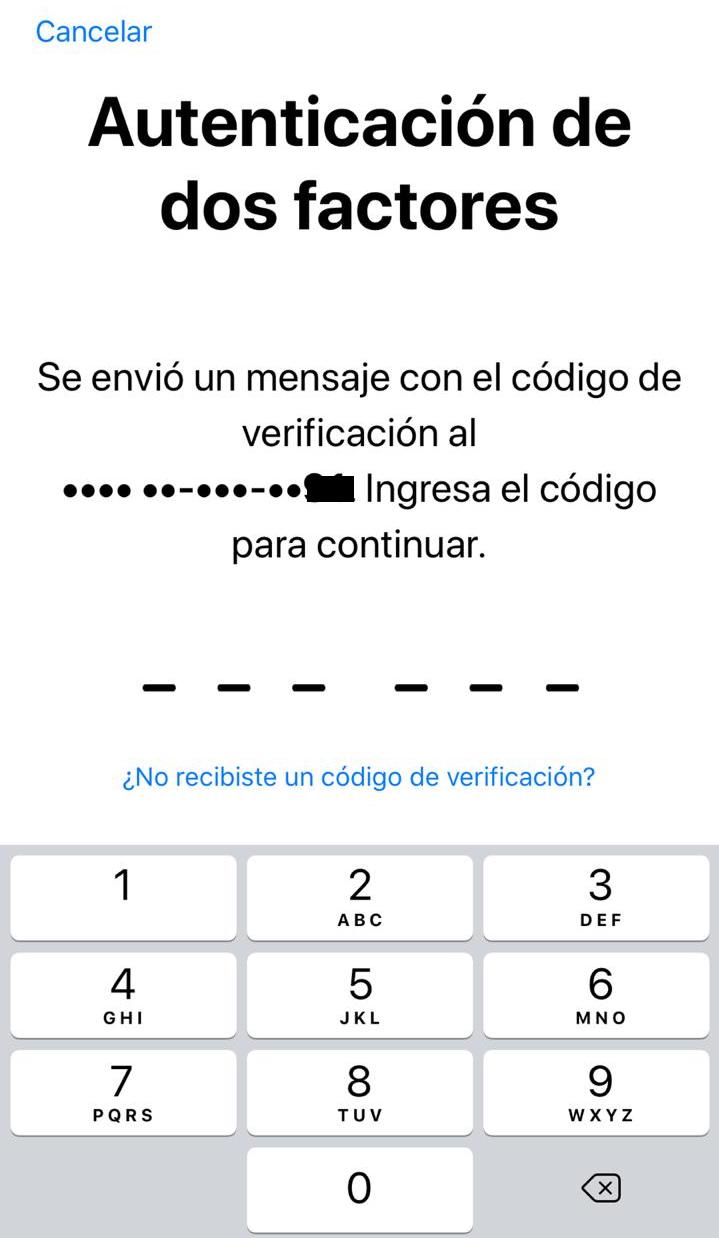Tap Cancelar to exit verification
This screenshot has height=1238, width=719.
pyautogui.click(x=93, y=31)
